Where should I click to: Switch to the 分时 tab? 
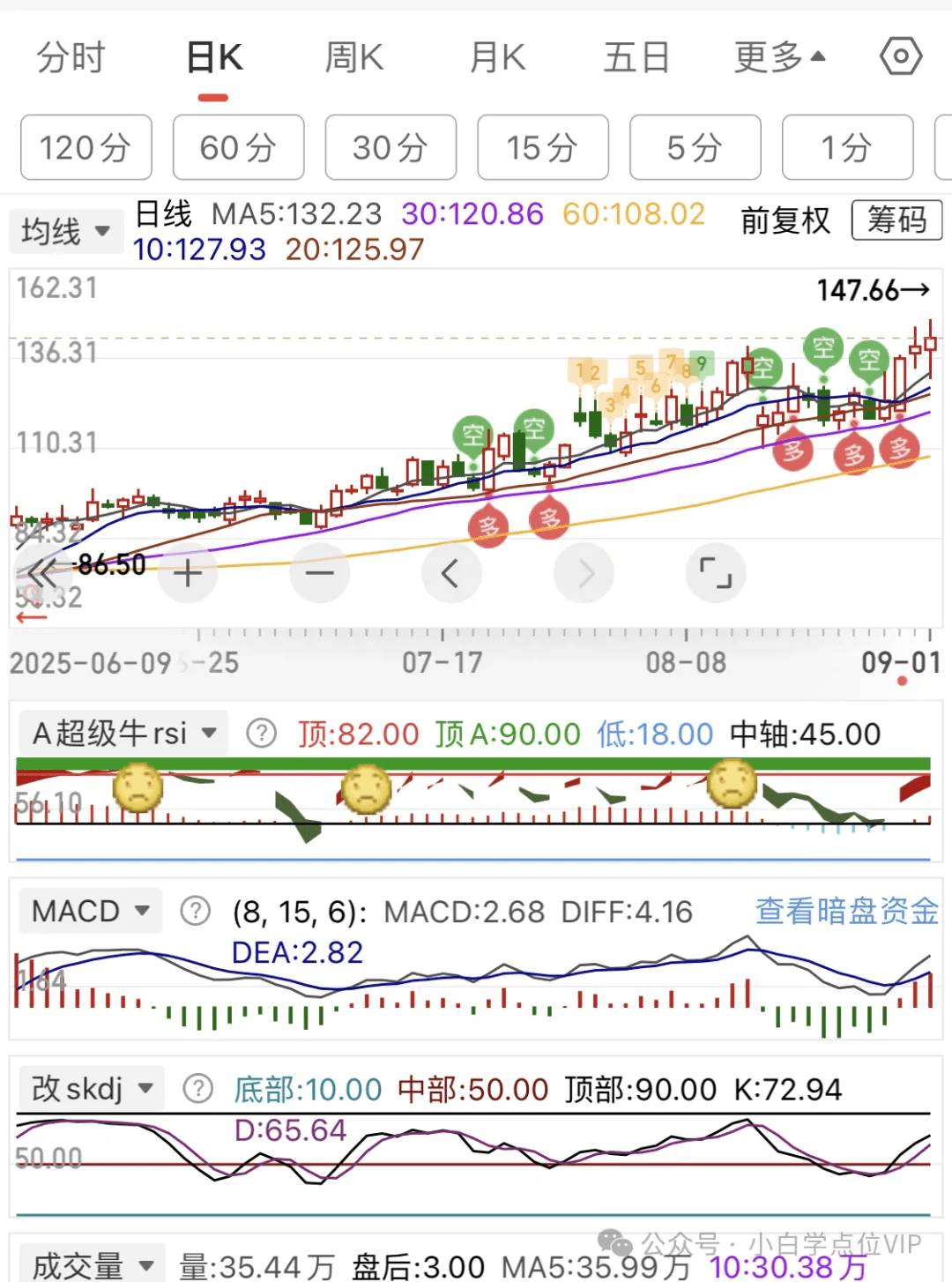[71, 58]
